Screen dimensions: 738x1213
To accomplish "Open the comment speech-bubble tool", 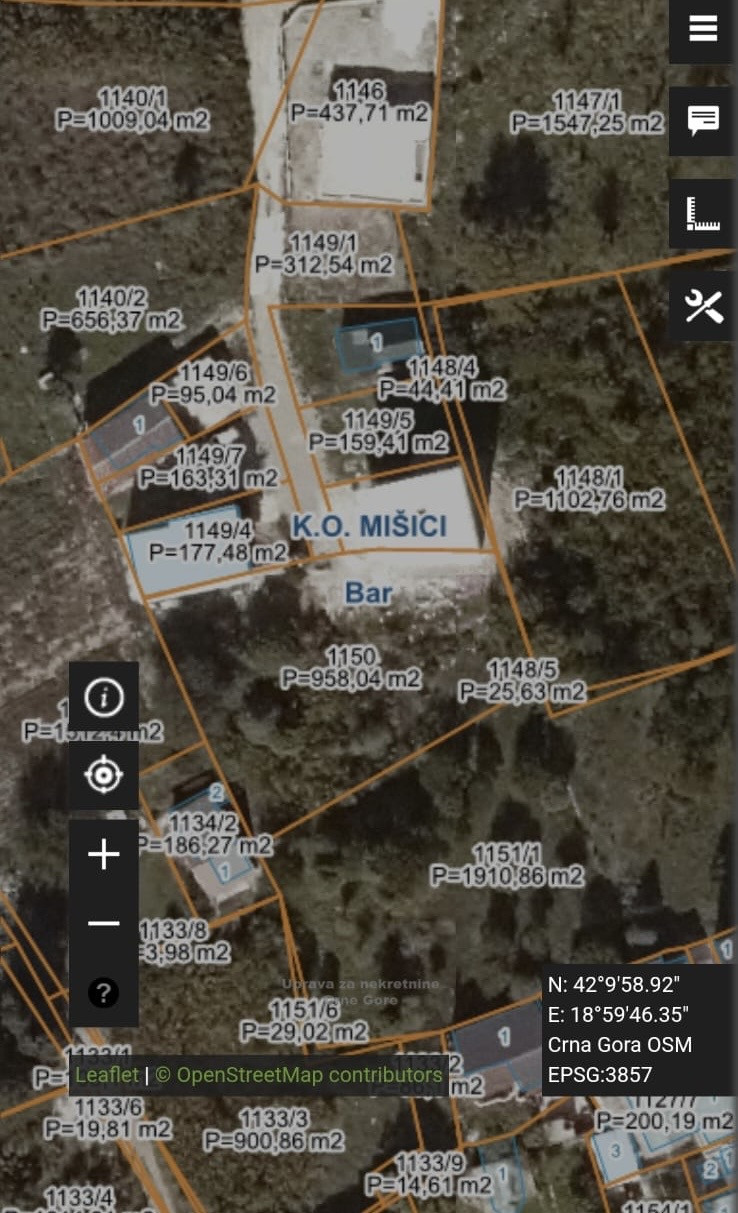I will (703, 121).
